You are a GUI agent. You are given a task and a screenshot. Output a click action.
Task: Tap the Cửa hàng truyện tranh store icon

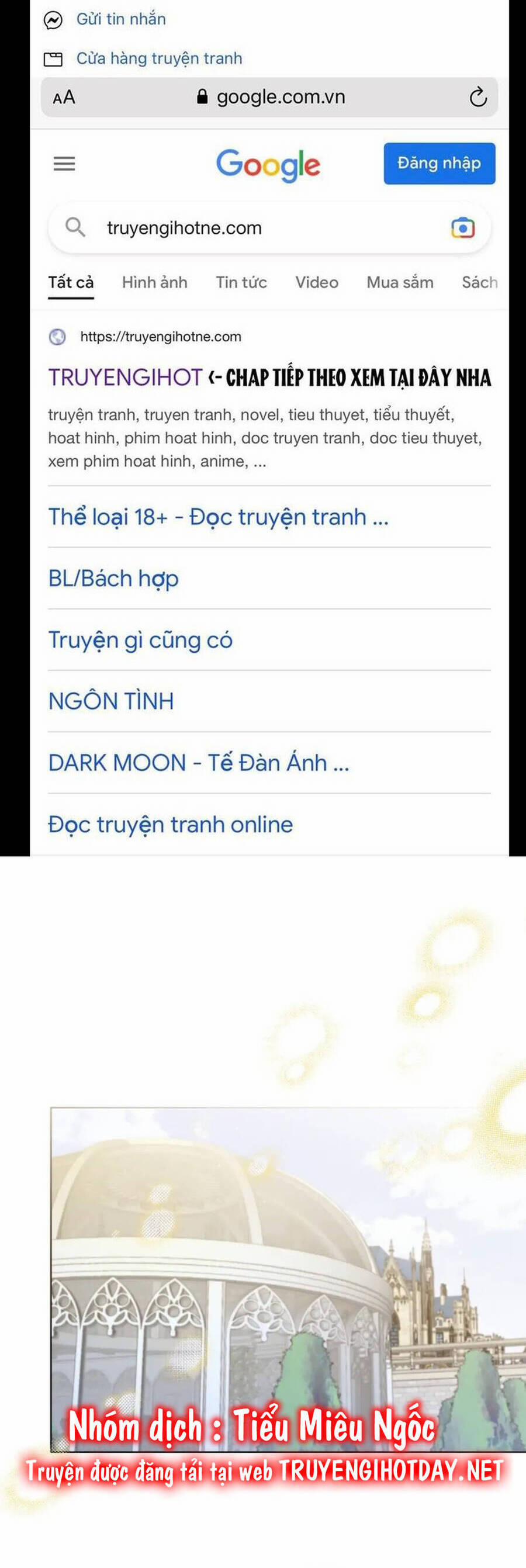(54, 58)
